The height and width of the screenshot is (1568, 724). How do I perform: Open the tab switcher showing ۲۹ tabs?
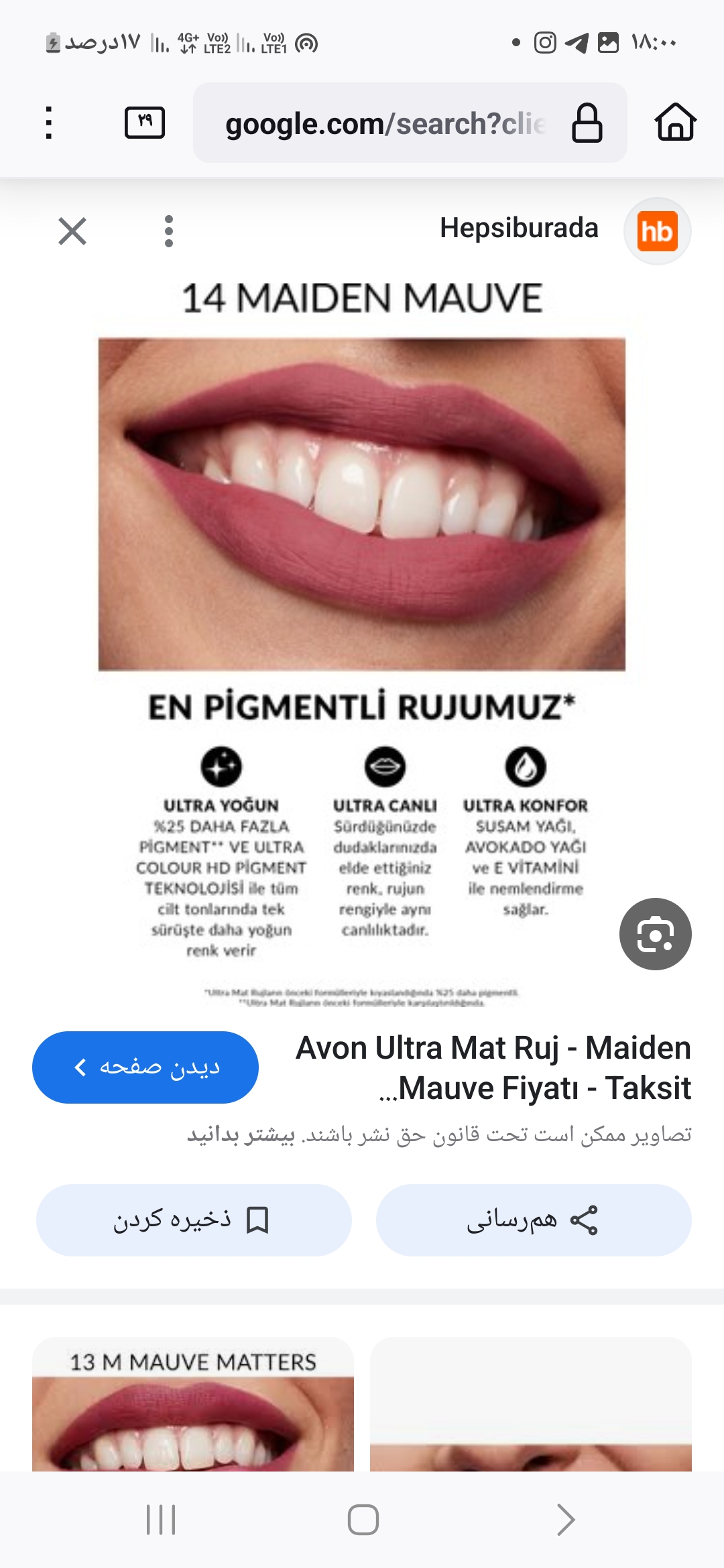point(145,123)
